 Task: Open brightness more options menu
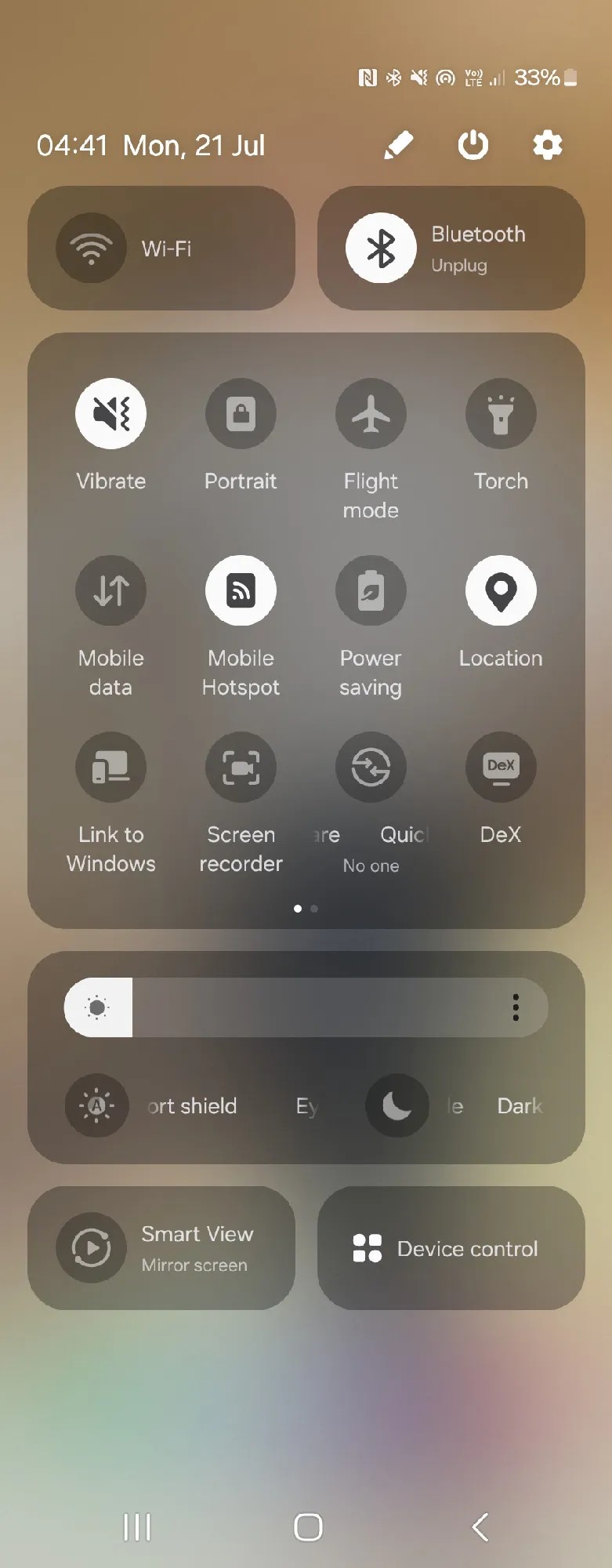point(516,1007)
